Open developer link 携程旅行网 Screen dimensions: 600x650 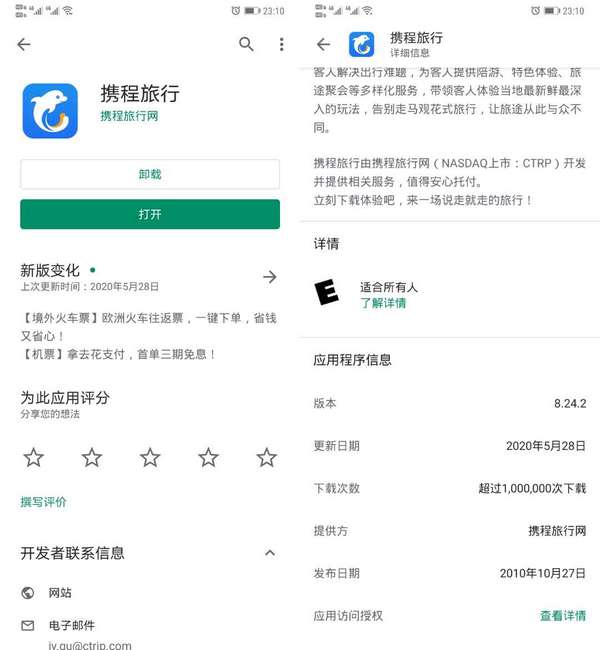click(129, 116)
